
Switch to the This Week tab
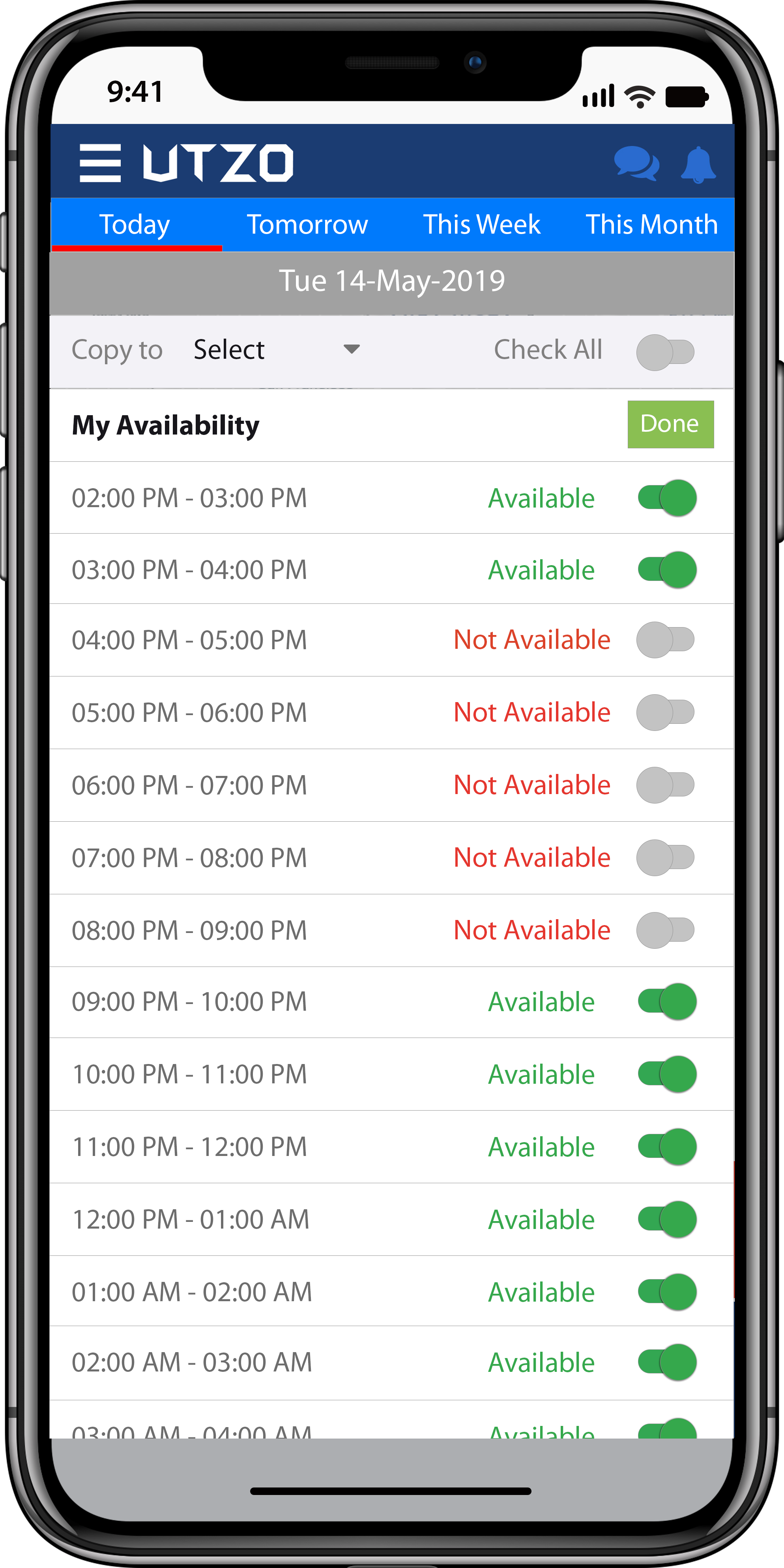[x=481, y=225]
